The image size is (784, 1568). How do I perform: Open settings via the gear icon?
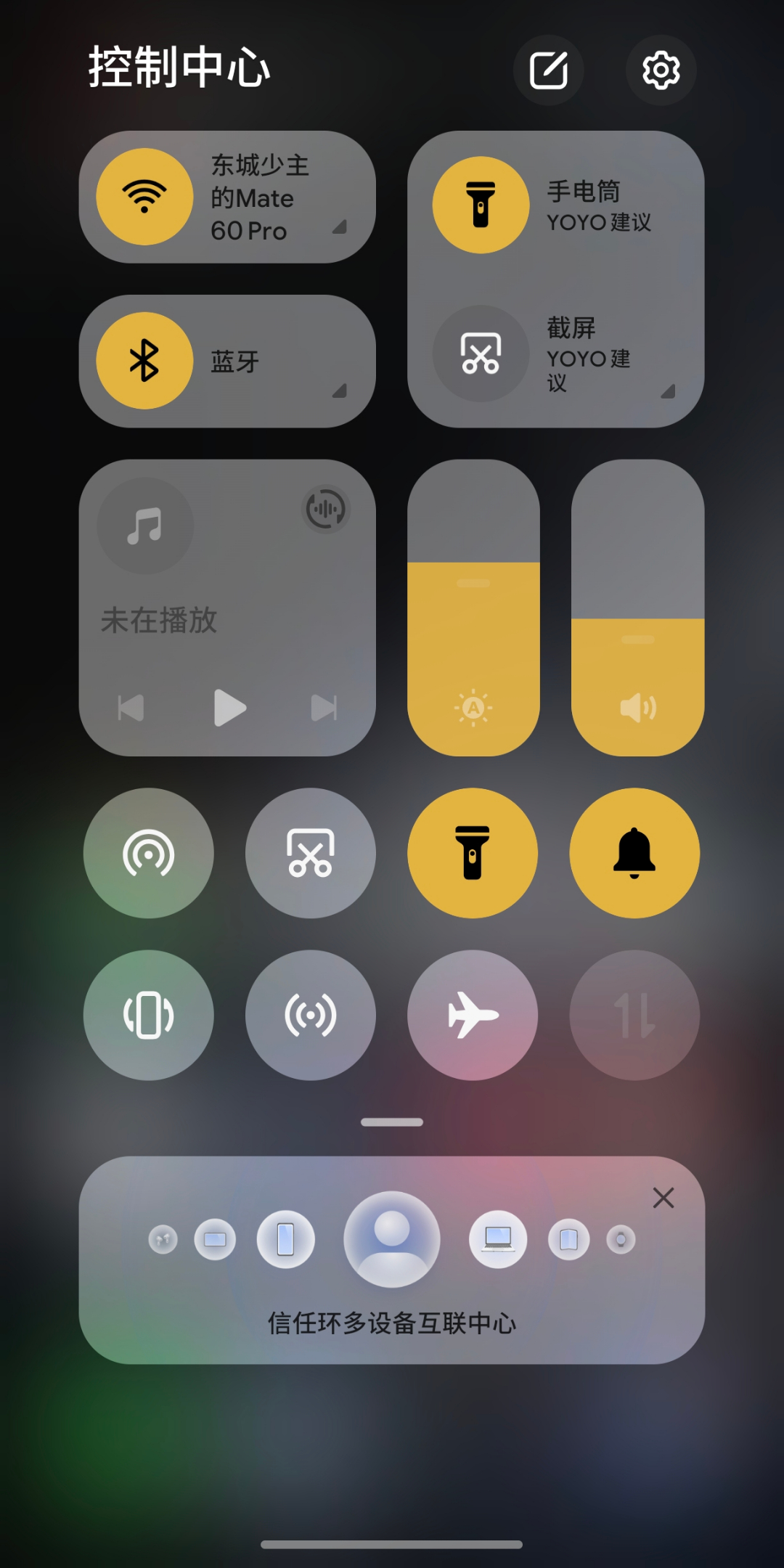coord(661,70)
